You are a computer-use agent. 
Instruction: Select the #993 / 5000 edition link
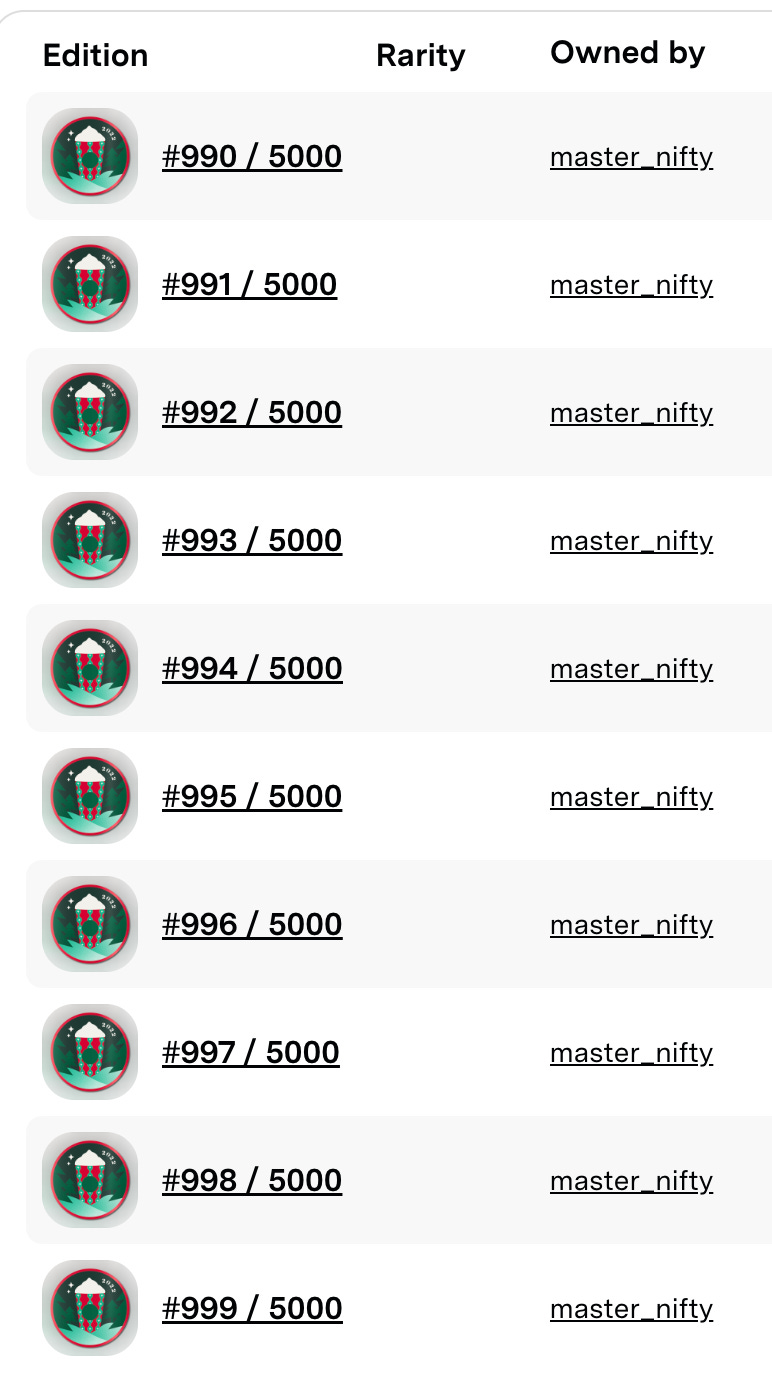click(x=252, y=541)
